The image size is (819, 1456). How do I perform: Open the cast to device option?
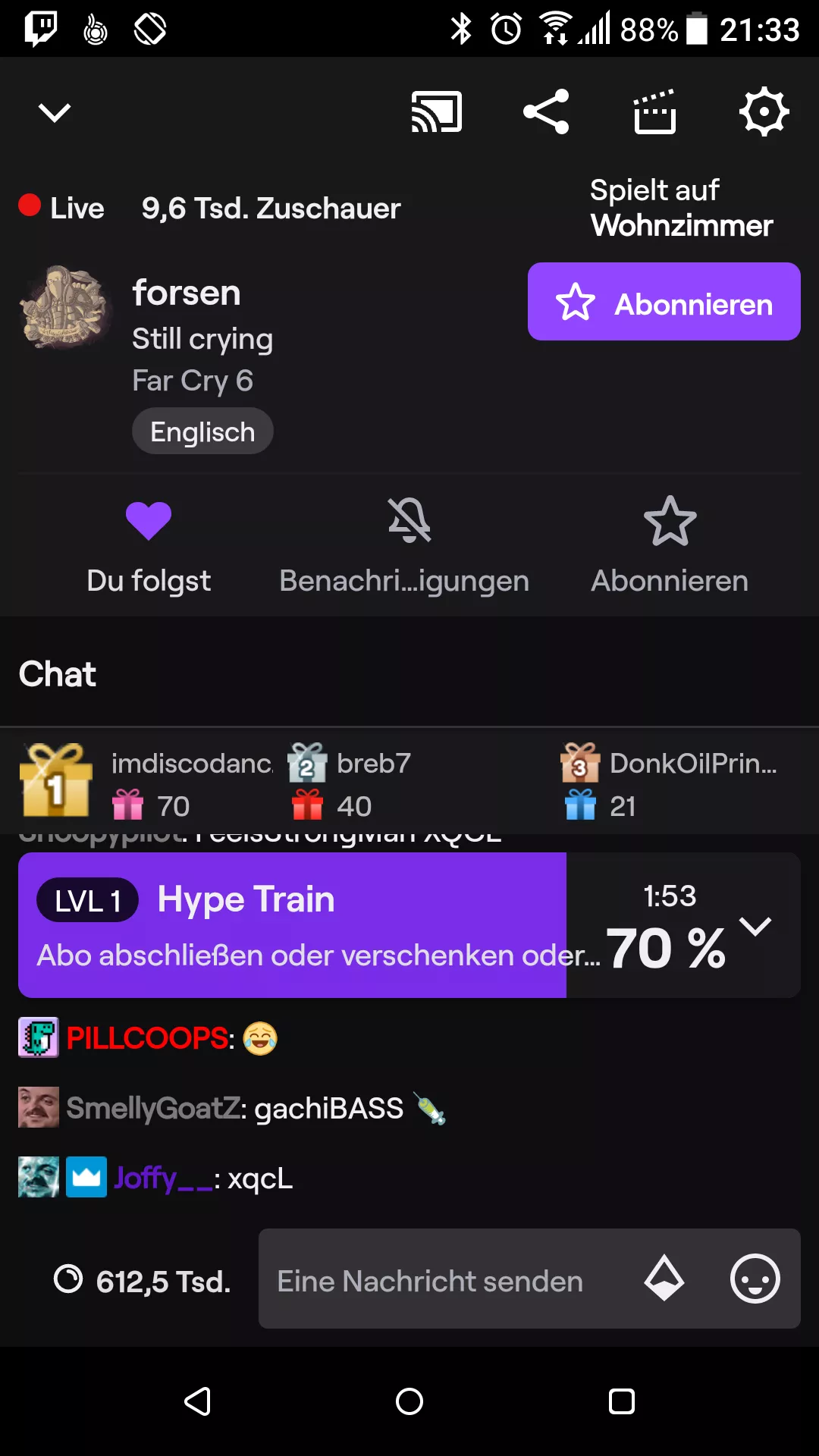coord(436,112)
